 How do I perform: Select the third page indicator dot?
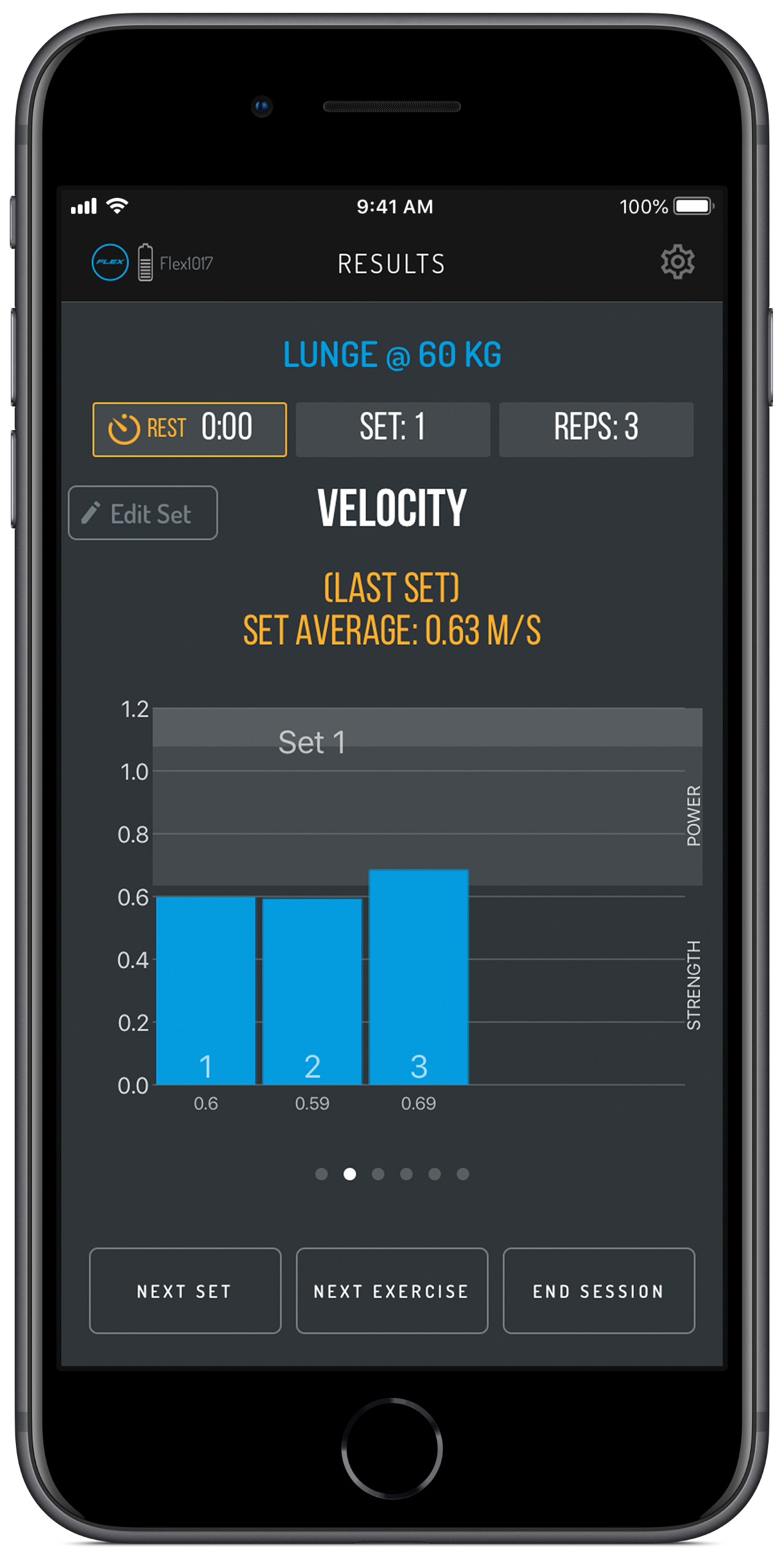(378, 1174)
